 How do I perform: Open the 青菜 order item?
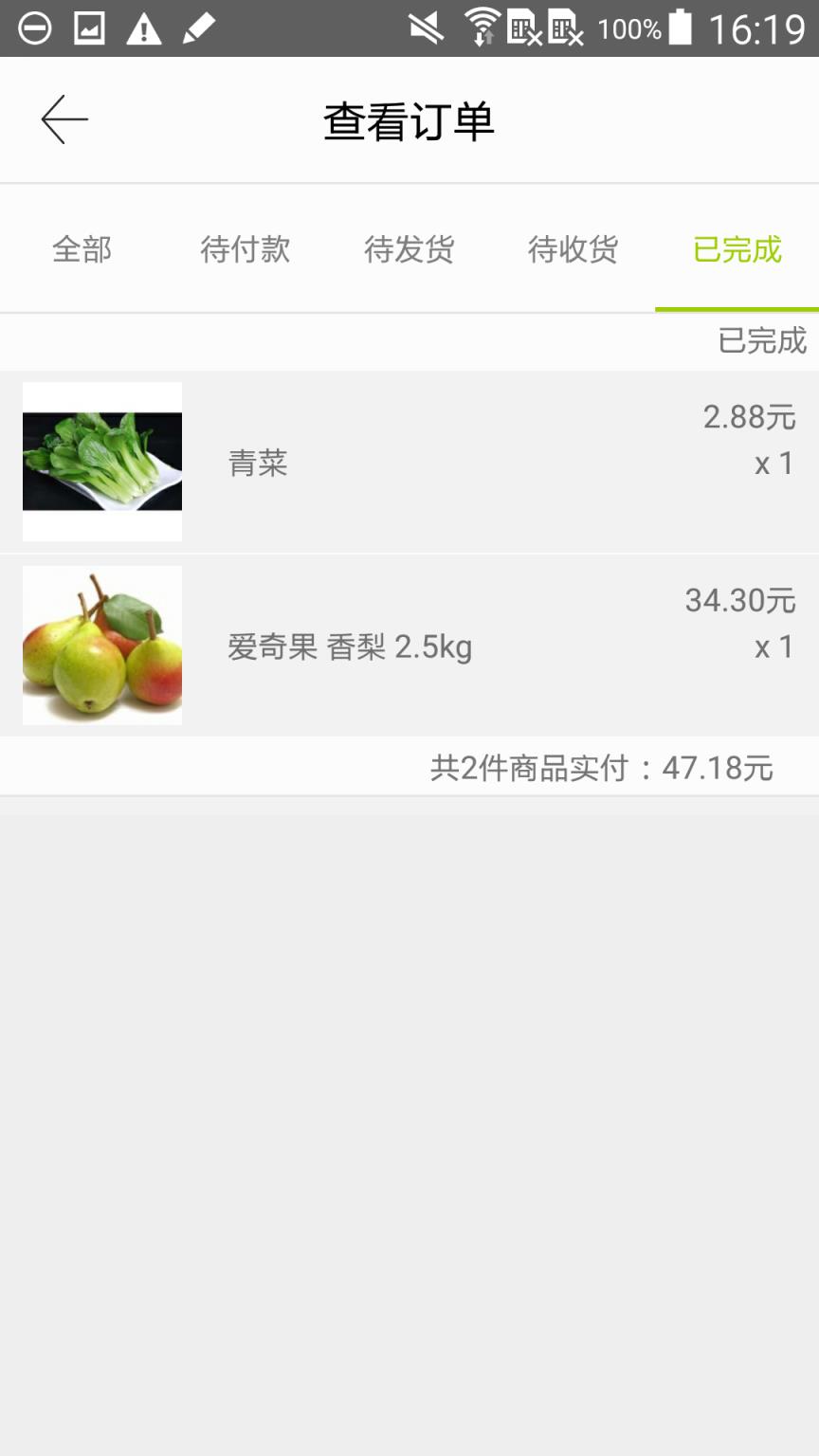click(409, 462)
